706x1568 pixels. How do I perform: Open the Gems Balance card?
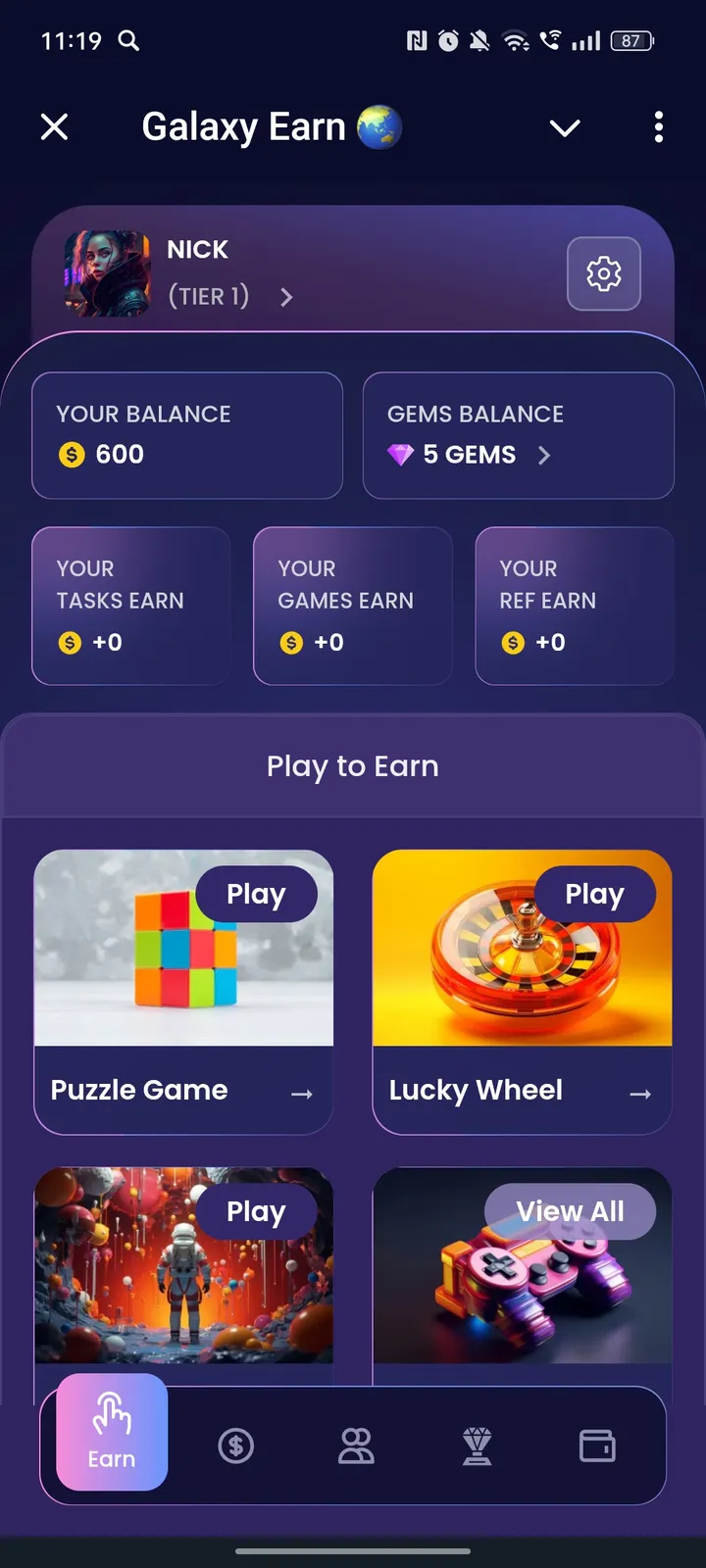(518, 436)
